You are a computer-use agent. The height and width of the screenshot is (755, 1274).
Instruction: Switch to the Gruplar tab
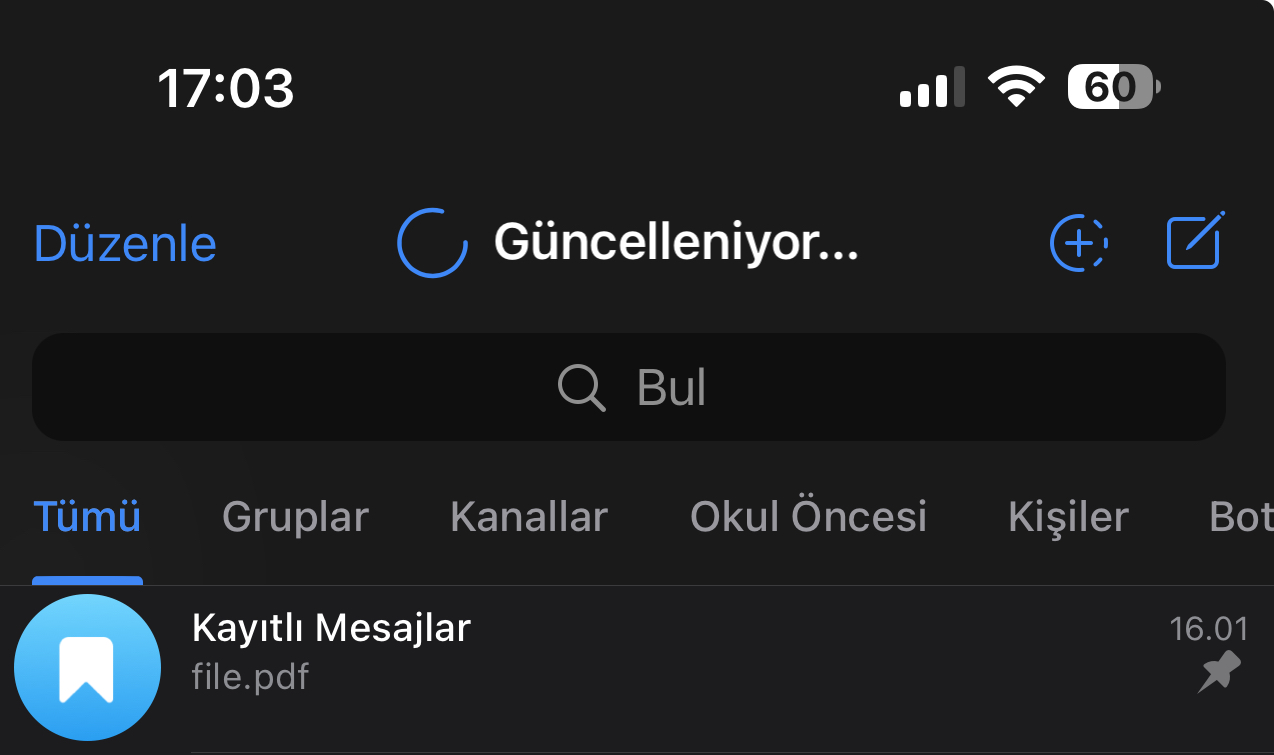(x=295, y=517)
